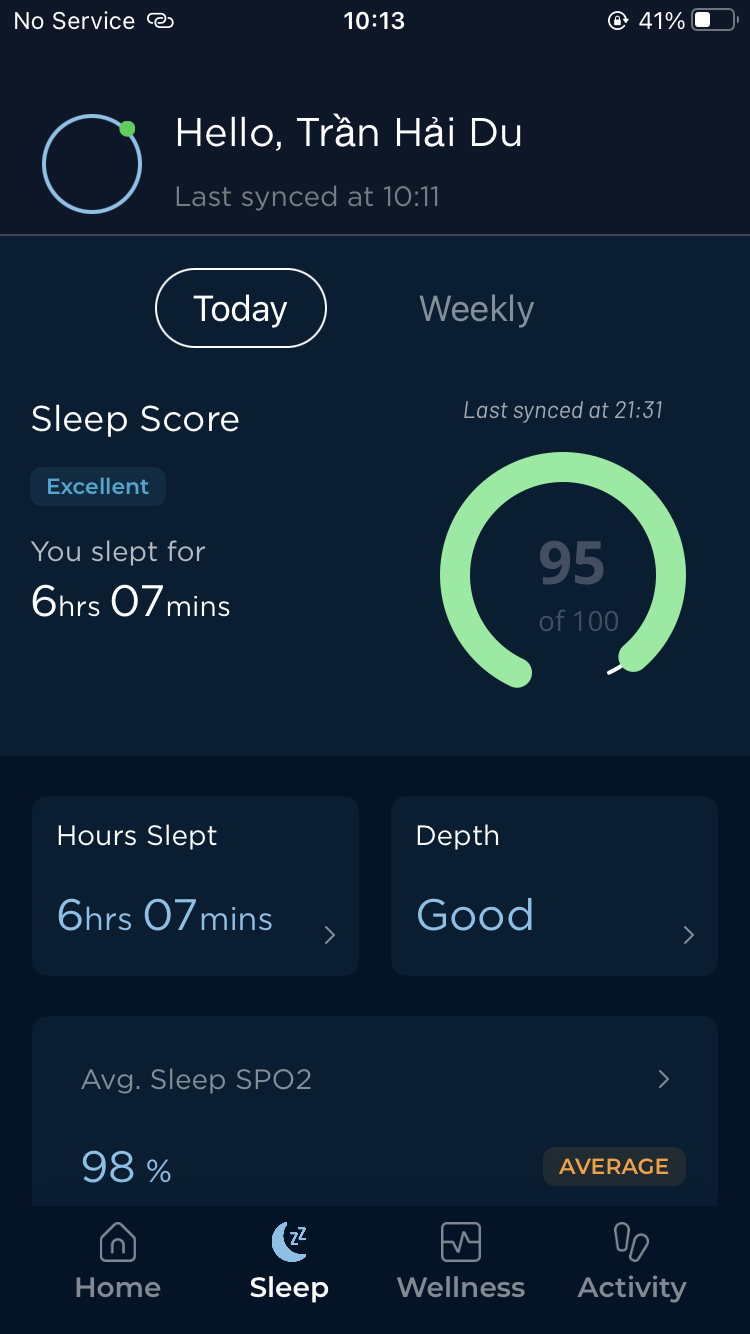Switch to the Weekly view
The image size is (750, 1334).
click(477, 308)
